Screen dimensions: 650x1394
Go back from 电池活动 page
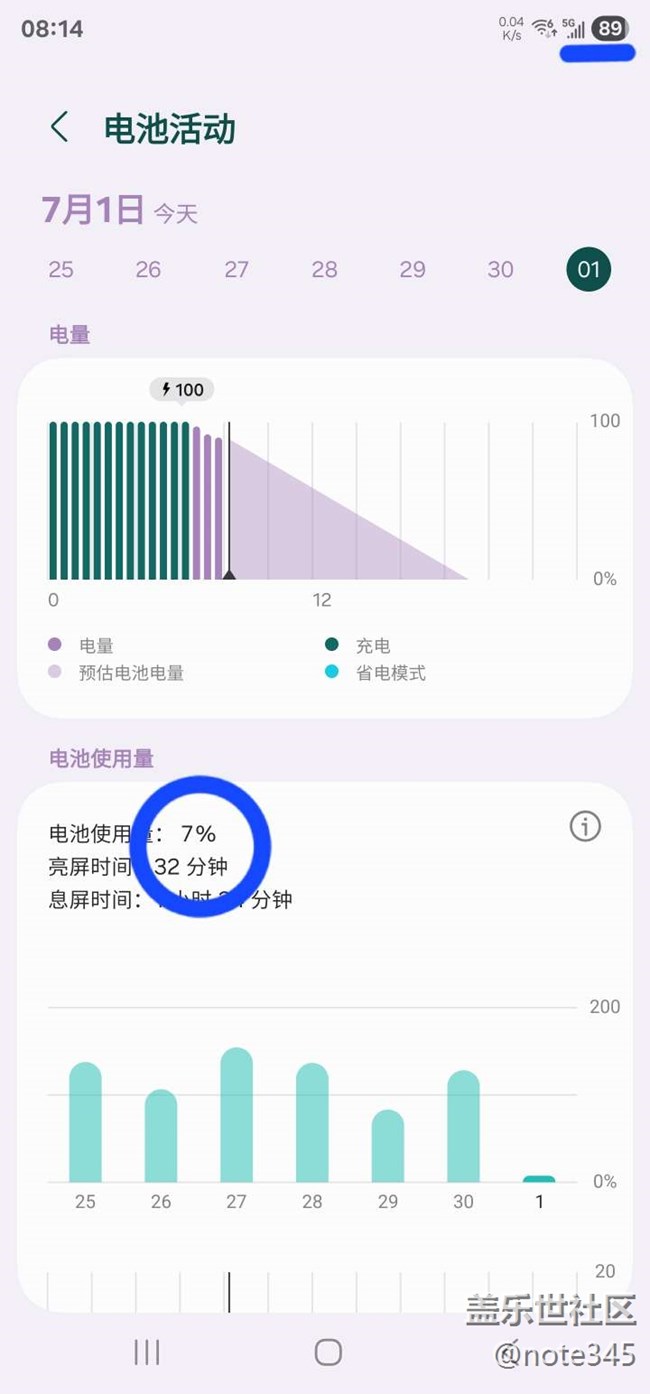[60, 128]
